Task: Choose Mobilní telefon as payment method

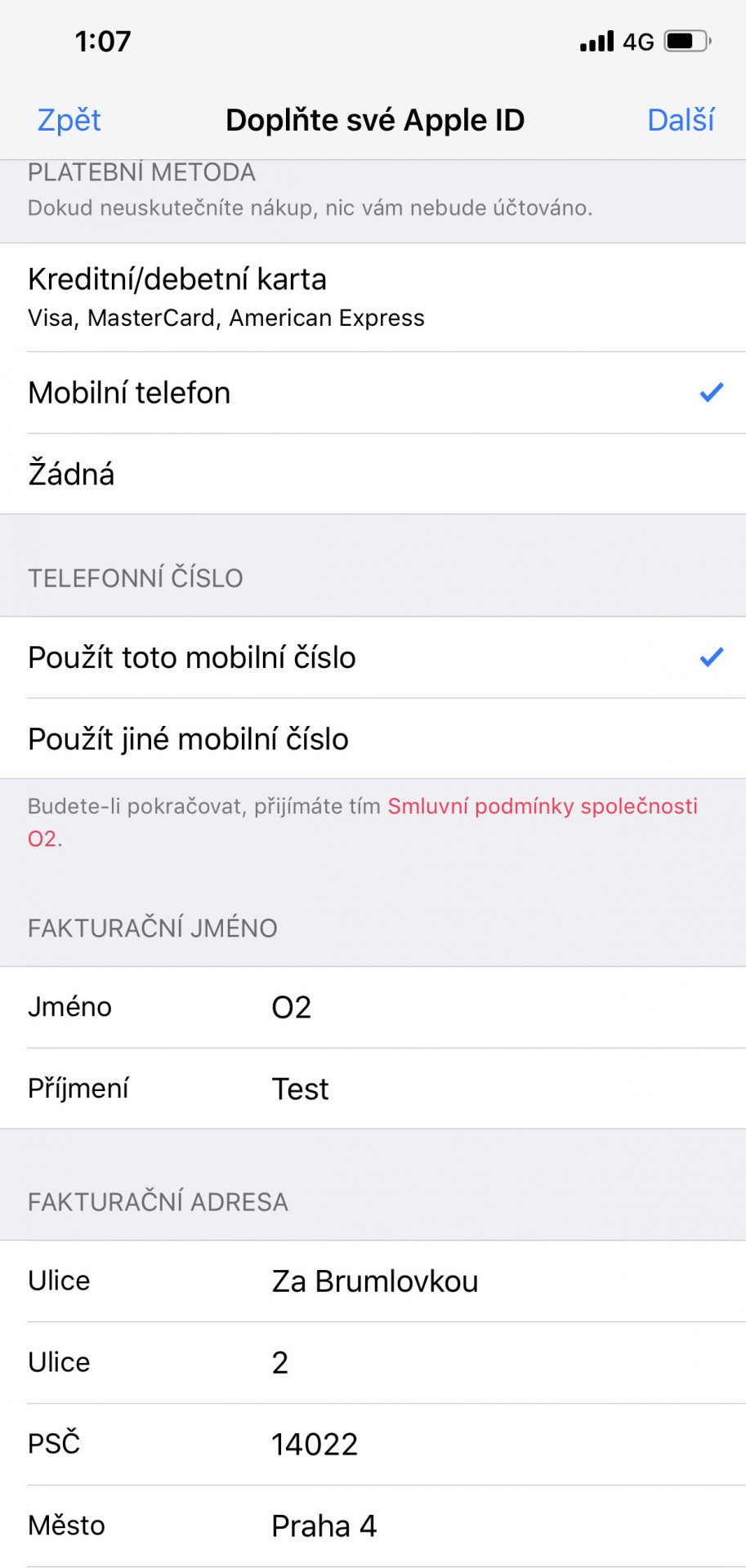Action: pos(373,393)
